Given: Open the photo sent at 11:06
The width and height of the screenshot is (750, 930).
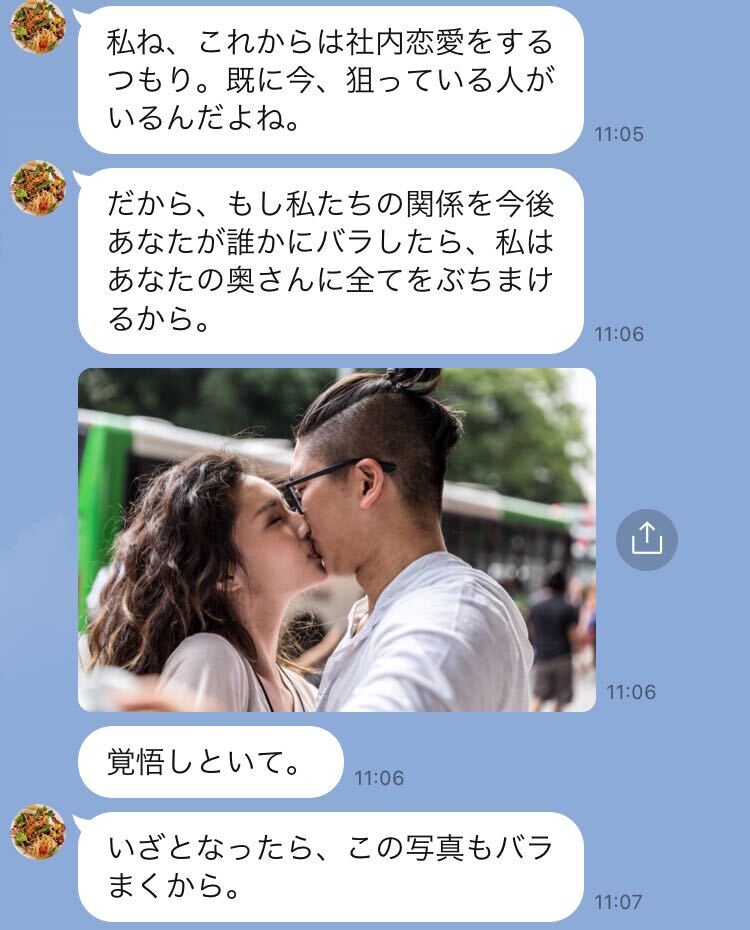Looking at the screenshot, I should (336, 540).
